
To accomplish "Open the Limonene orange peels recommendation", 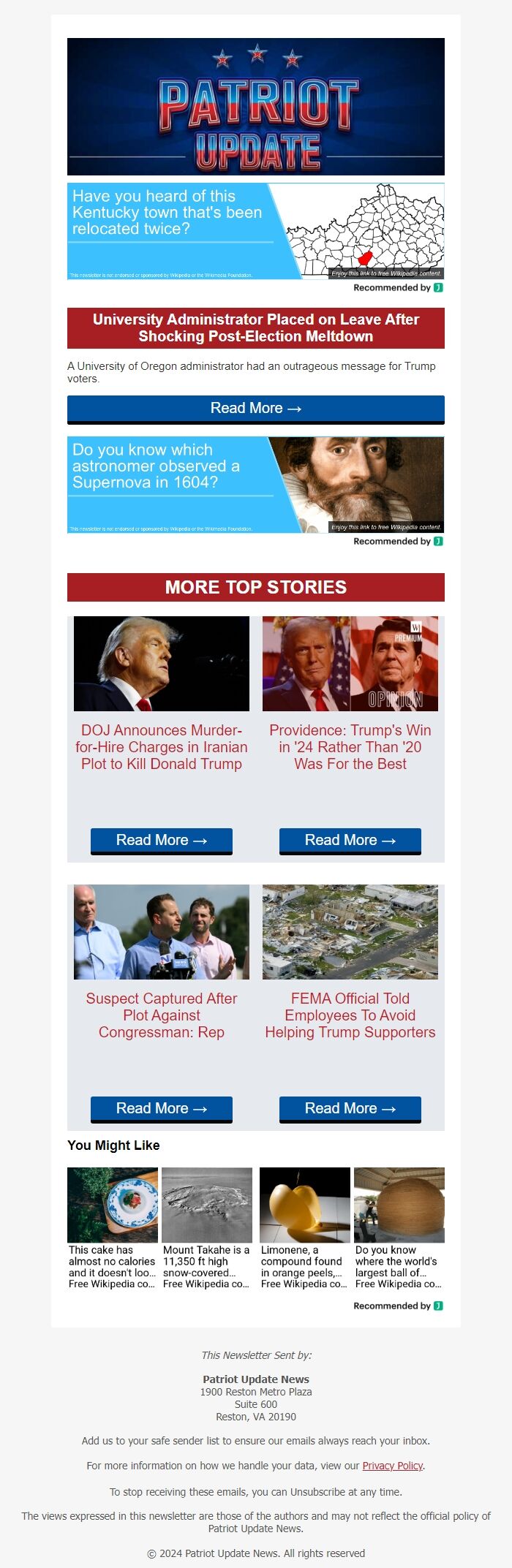I will point(304,1228).
